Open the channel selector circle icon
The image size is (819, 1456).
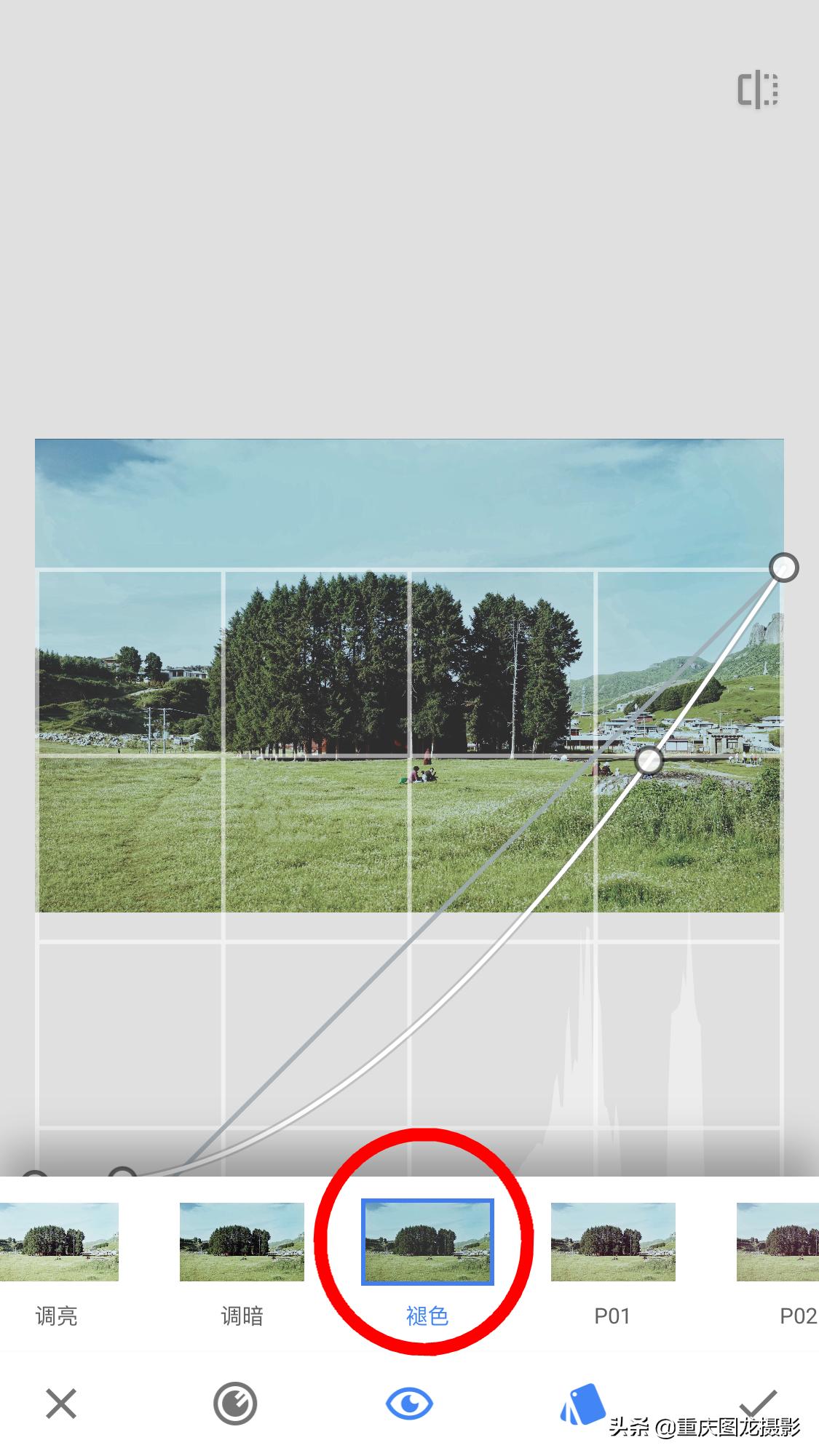tap(234, 1403)
